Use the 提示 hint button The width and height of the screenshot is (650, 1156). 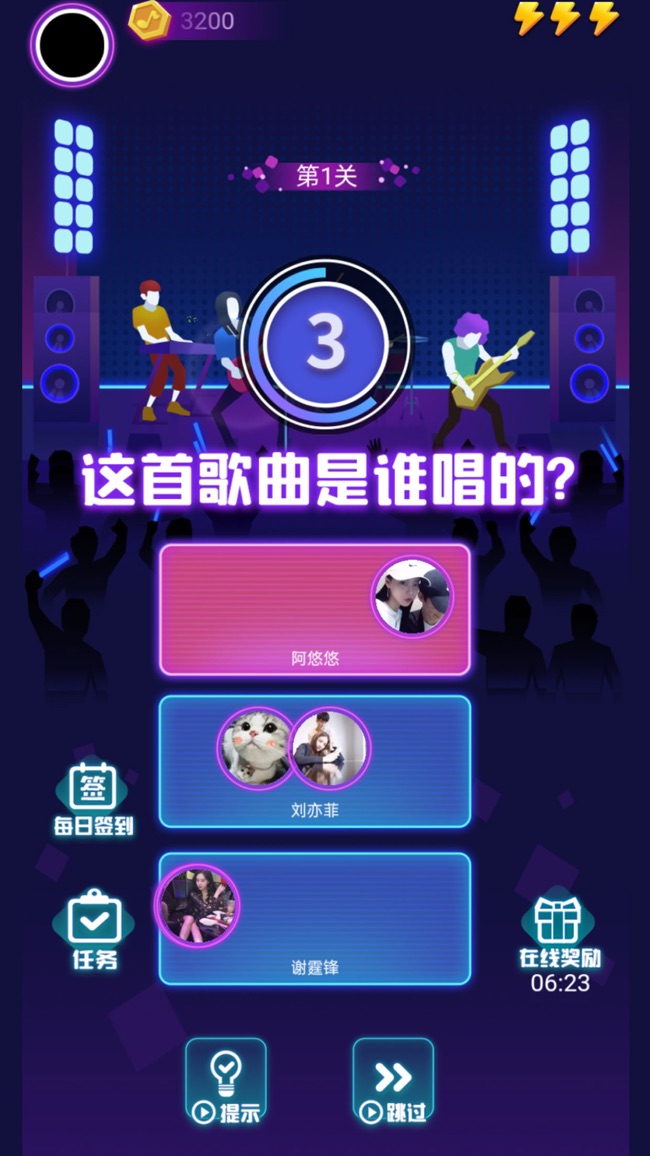(226, 1080)
